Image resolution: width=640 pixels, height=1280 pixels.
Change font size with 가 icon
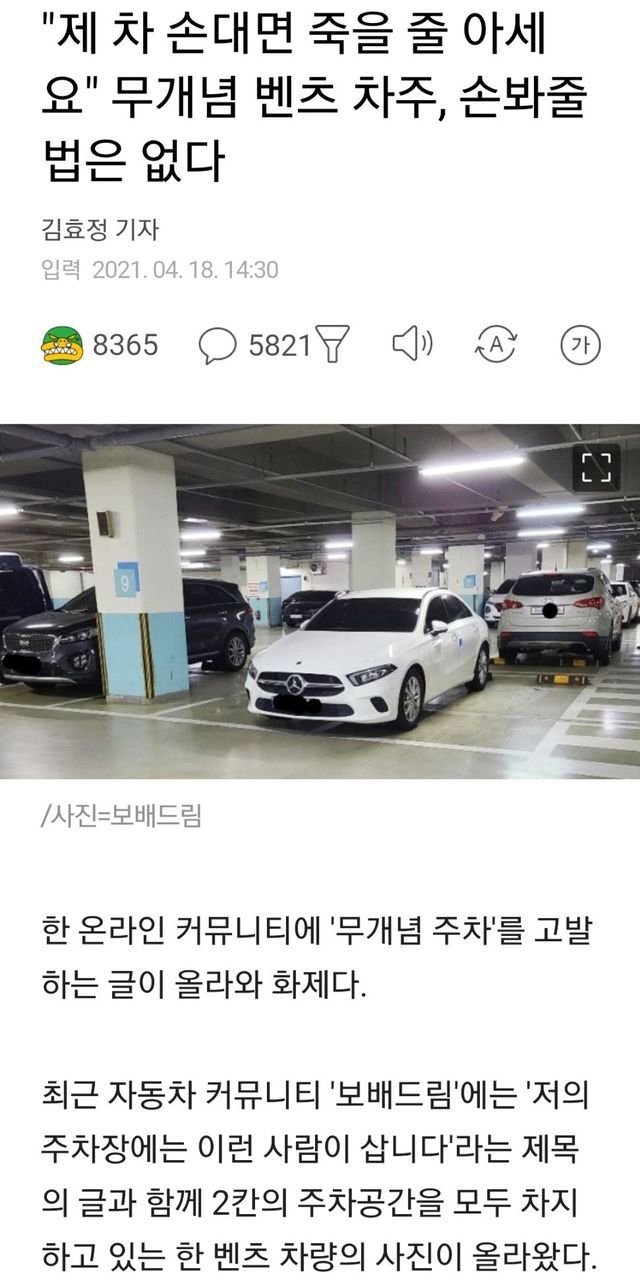(579, 346)
